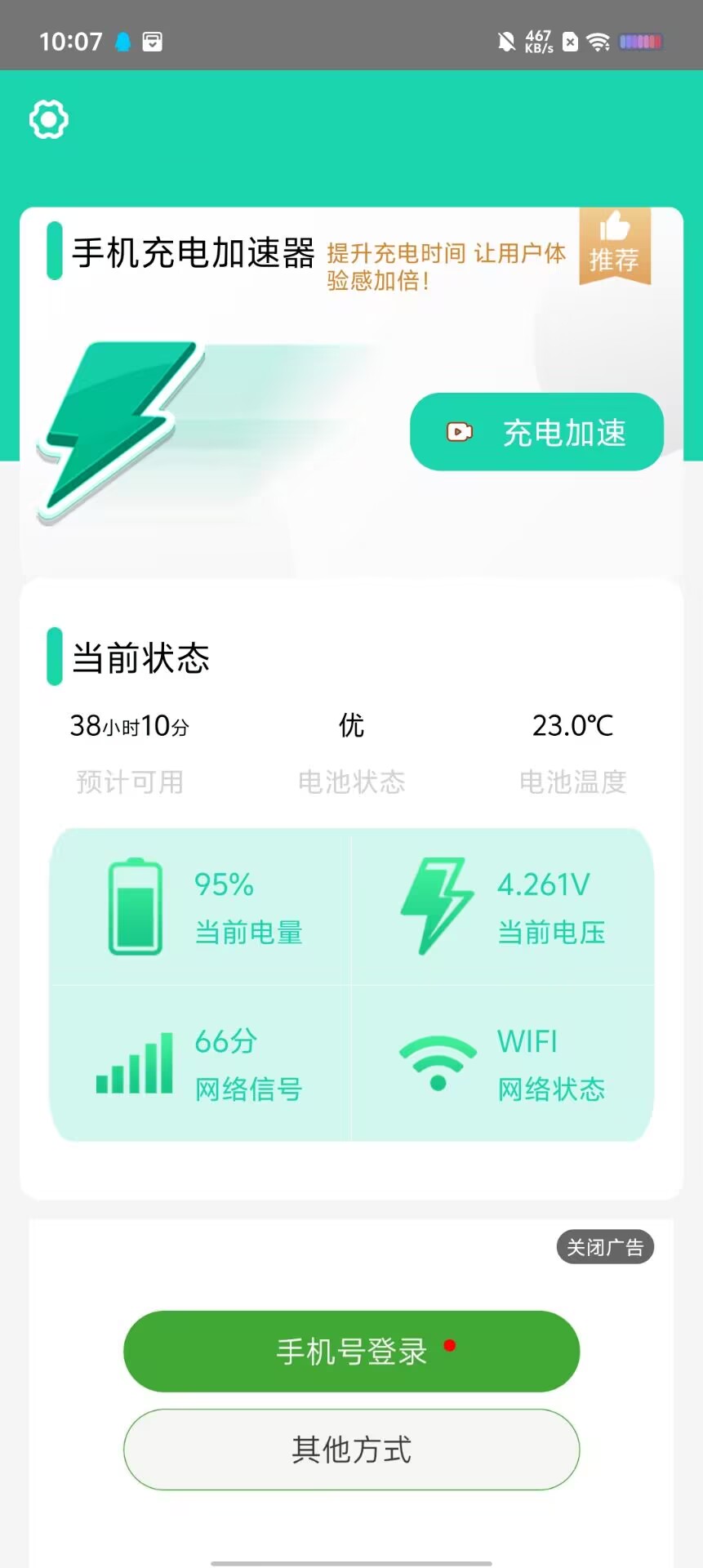Tap the 充电加速 button
Image resolution: width=703 pixels, height=1568 pixels.
(x=536, y=432)
